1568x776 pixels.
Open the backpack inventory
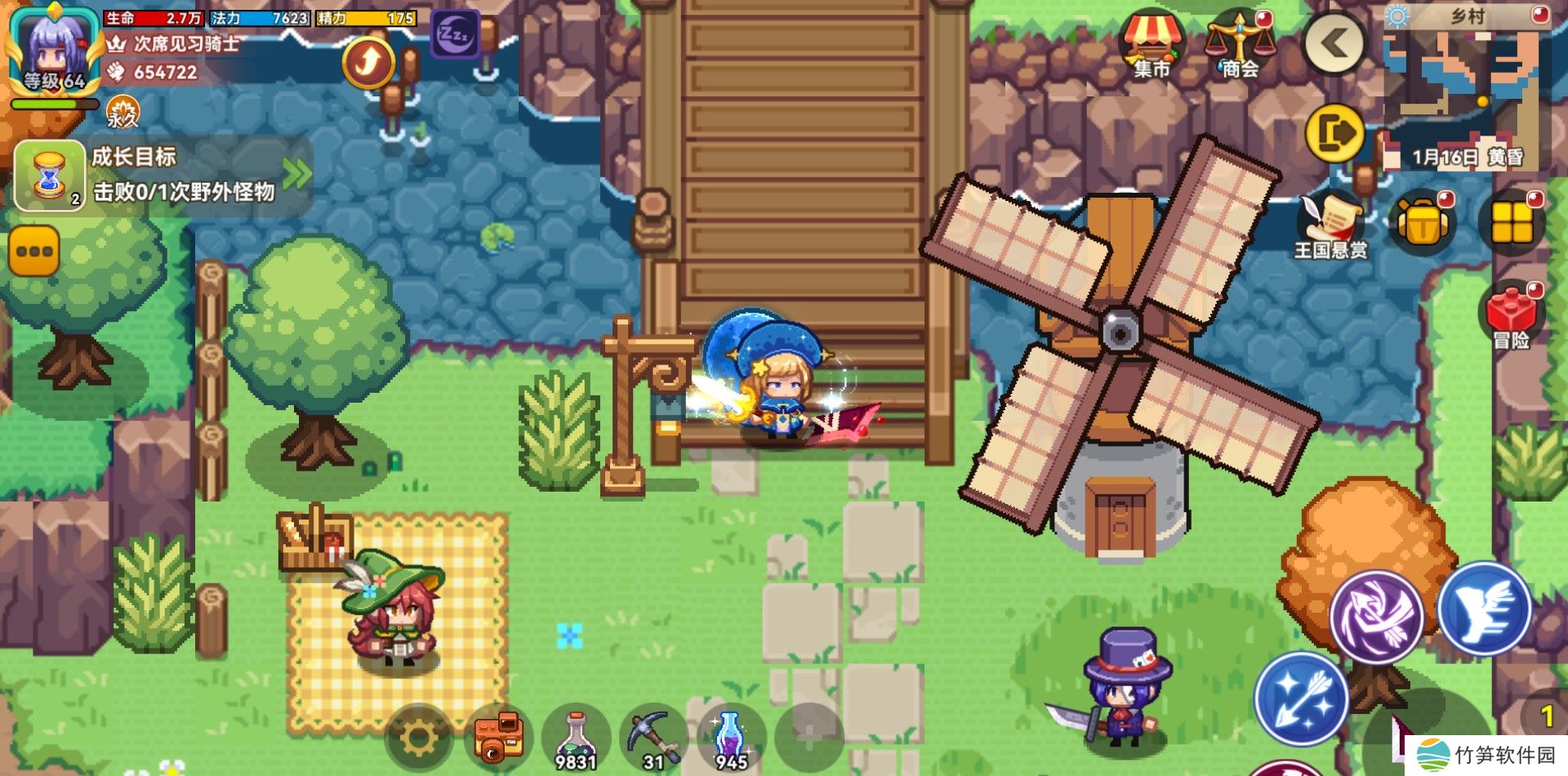click(x=1422, y=222)
